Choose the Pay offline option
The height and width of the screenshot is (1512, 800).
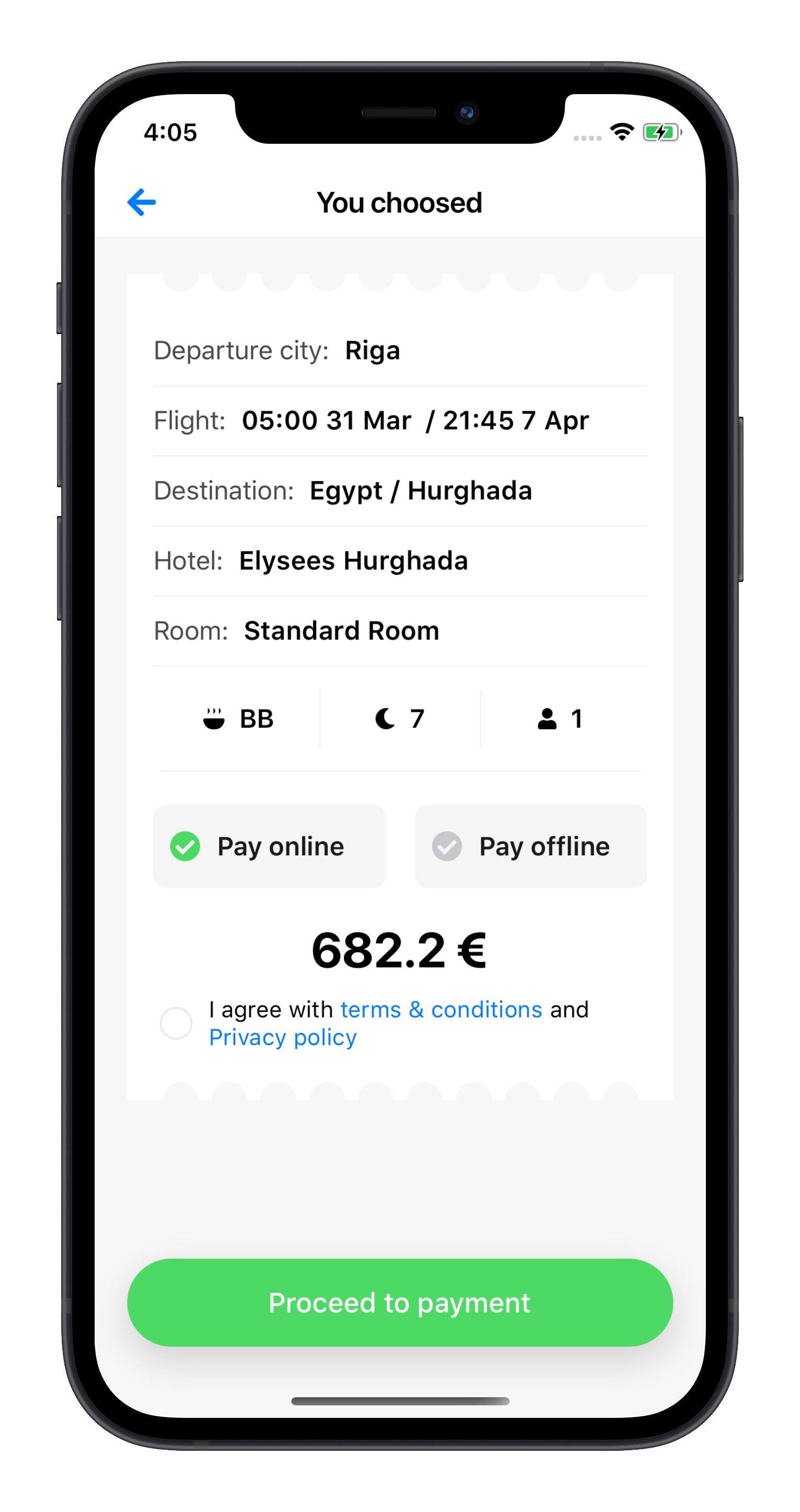531,846
